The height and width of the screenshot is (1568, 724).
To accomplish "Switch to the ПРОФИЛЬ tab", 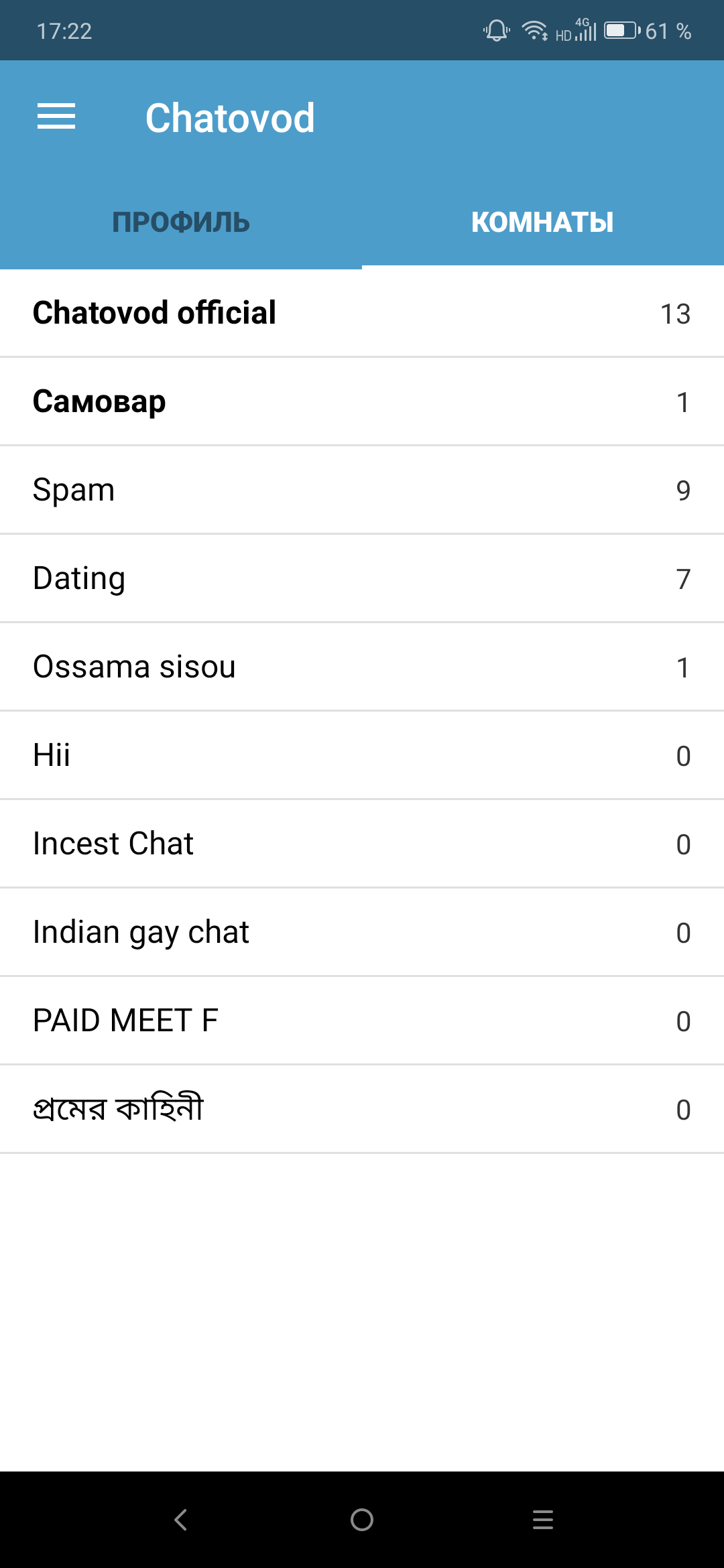I will 181,222.
